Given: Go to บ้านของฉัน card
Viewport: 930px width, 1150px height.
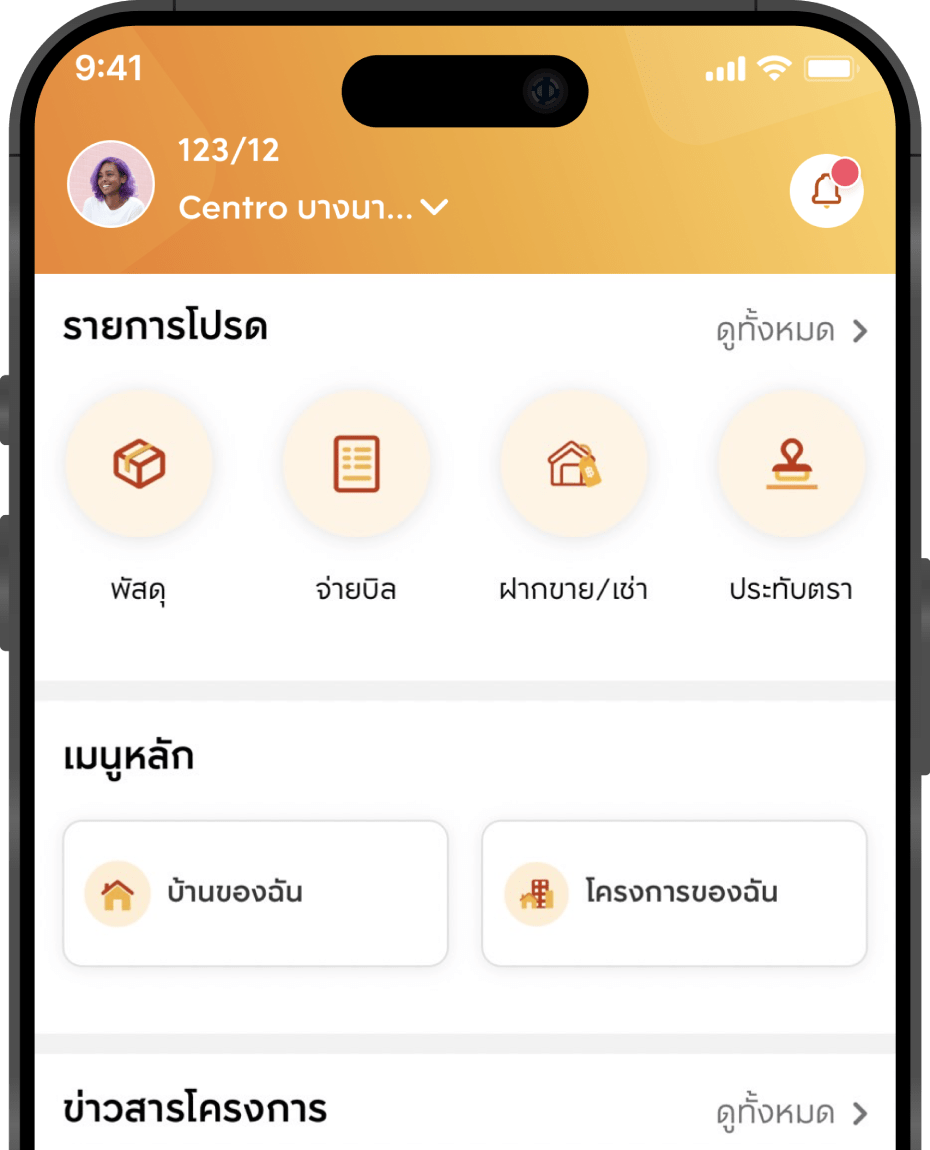Looking at the screenshot, I should [255, 893].
